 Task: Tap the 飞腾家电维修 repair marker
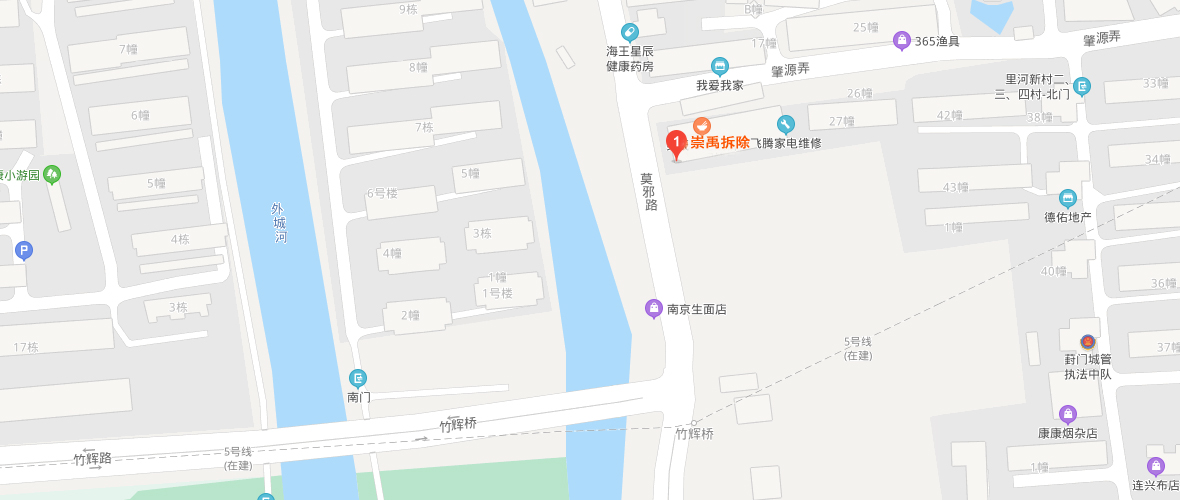786,124
